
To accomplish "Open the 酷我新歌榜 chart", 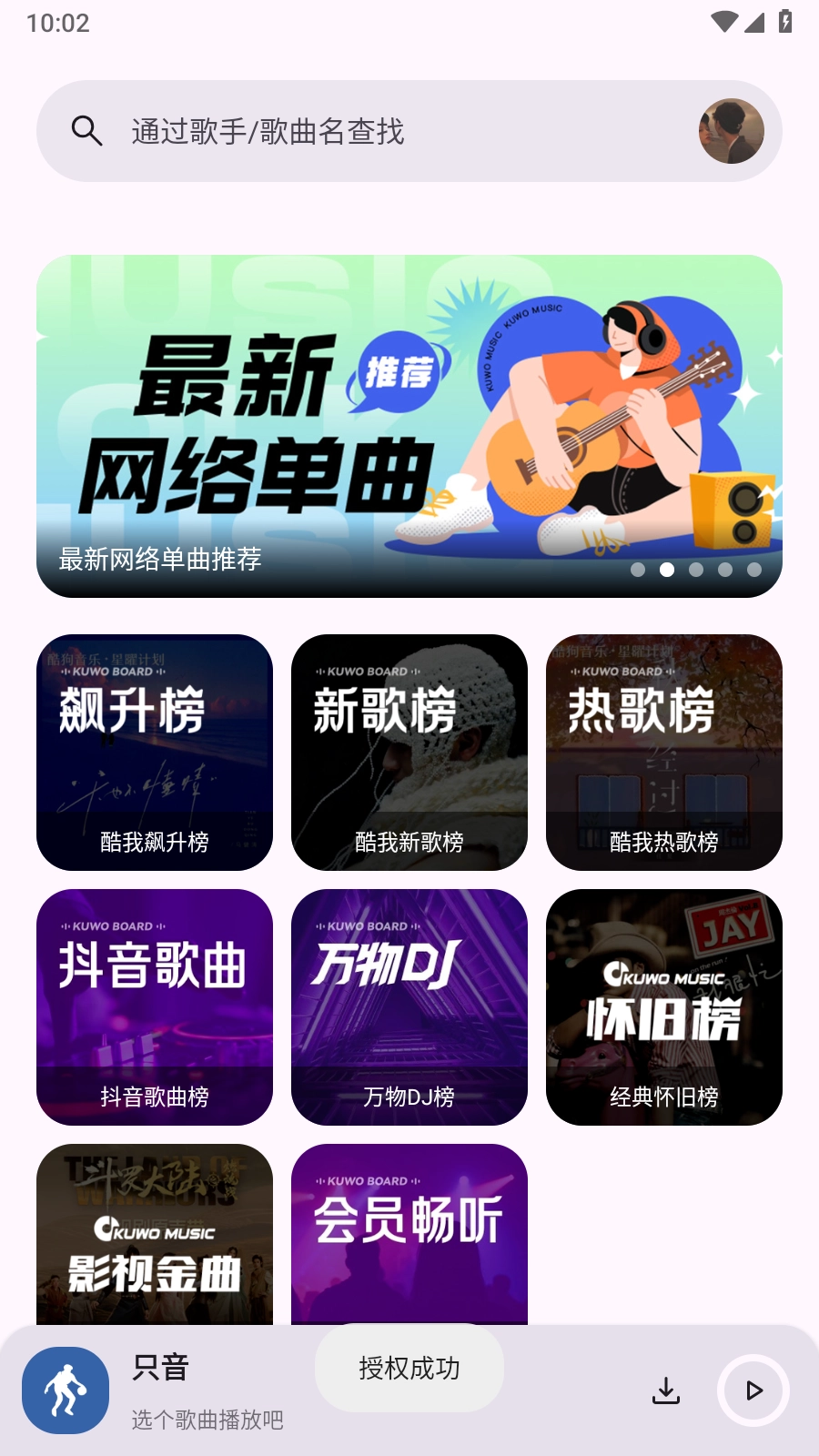I will [409, 752].
